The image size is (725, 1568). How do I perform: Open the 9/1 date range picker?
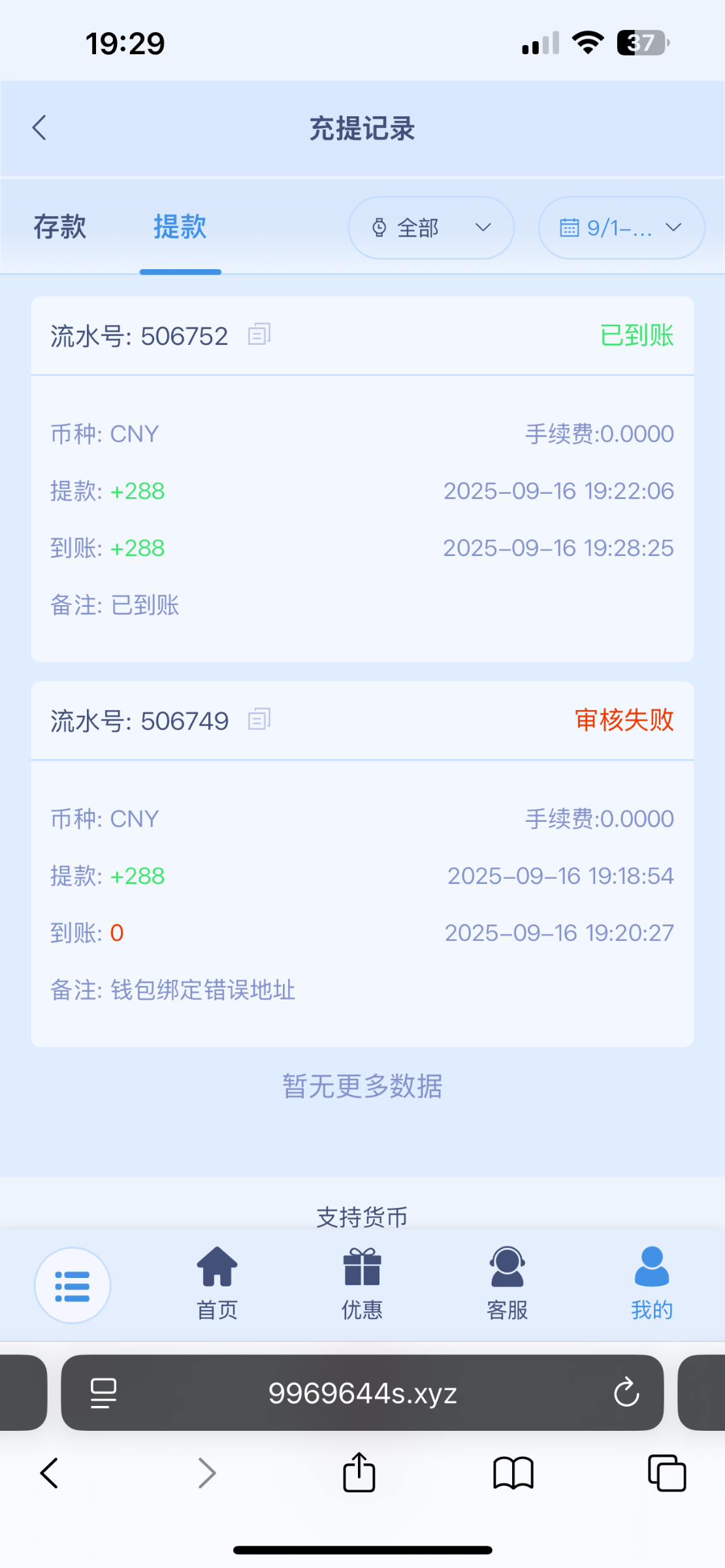[x=621, y=228]
